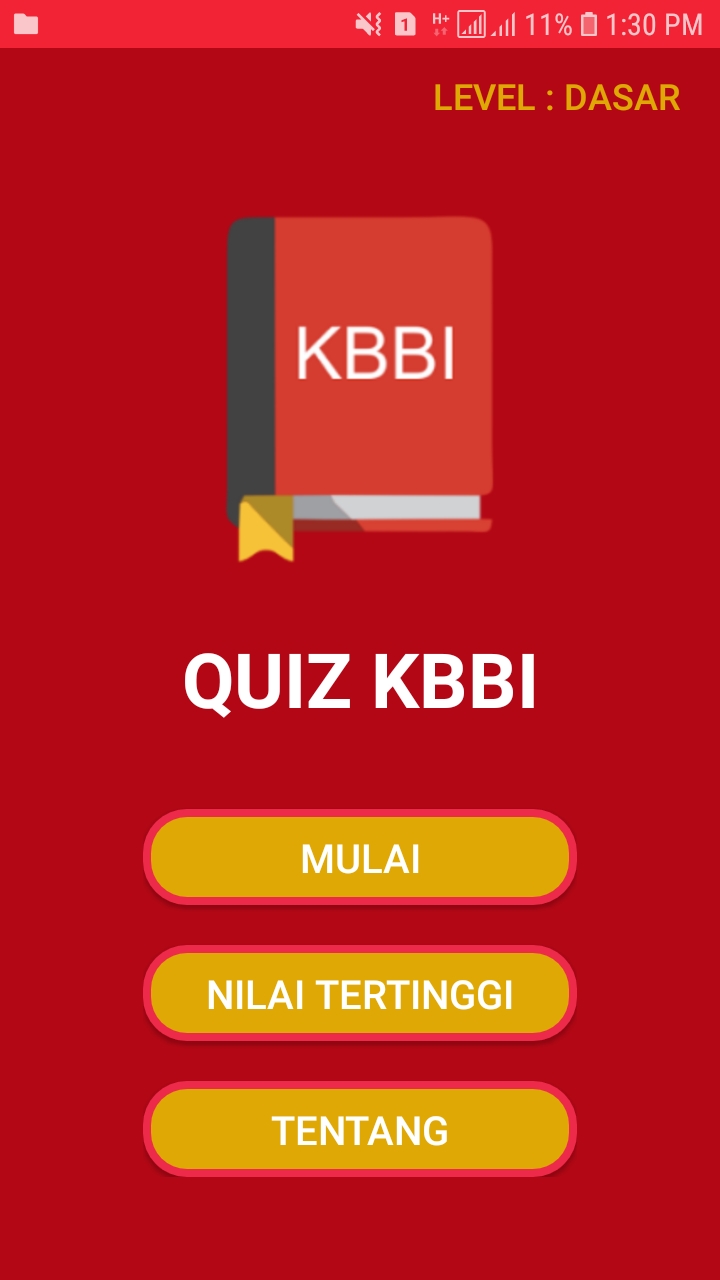The height and width of the screenshot is (1280, 720).
Task: Start the quiz with MULAI button
Action: coord(360,858)
